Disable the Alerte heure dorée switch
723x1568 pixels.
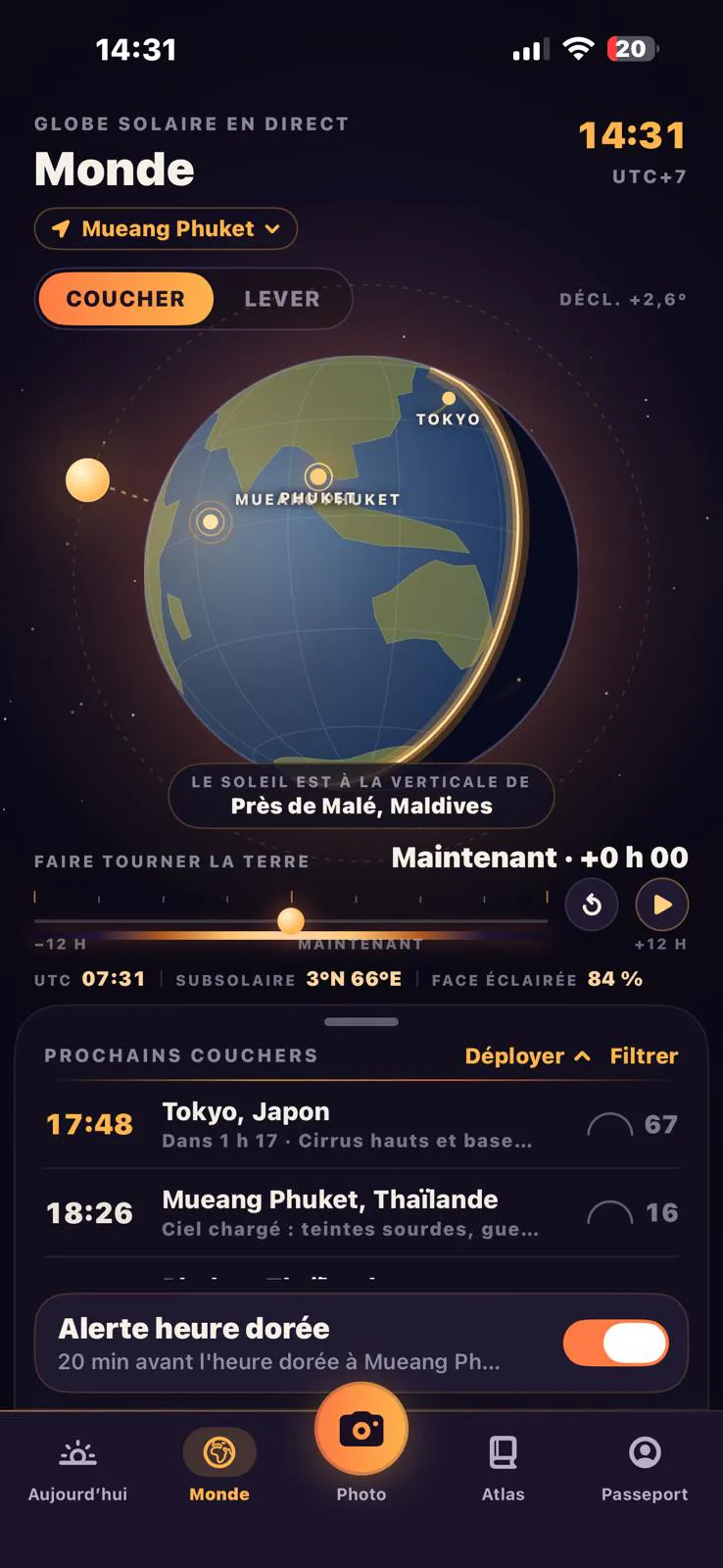616,1343
